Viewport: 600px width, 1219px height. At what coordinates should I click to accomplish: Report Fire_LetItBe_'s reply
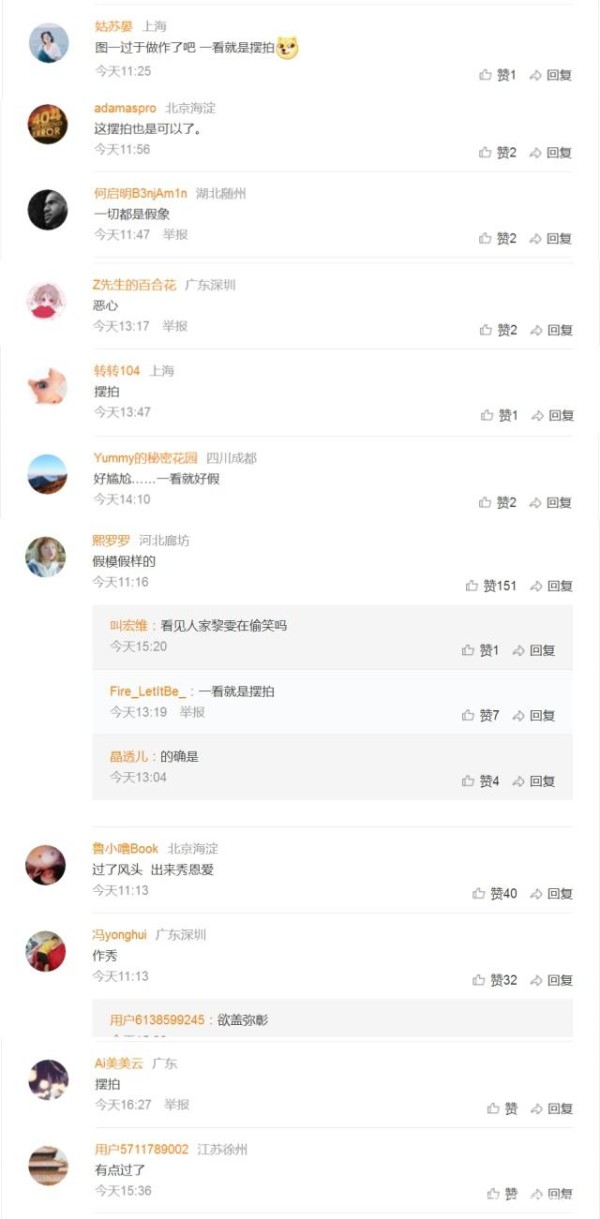click(192, 713)
